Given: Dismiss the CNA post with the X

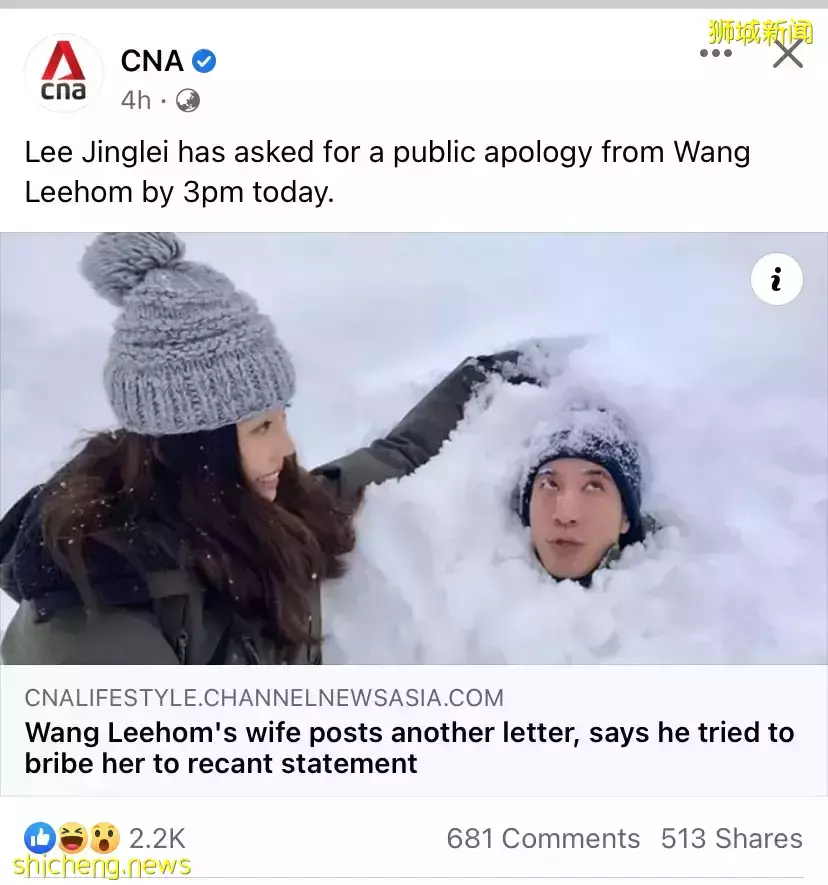Looking at the screenshot, I should (788, 54).
